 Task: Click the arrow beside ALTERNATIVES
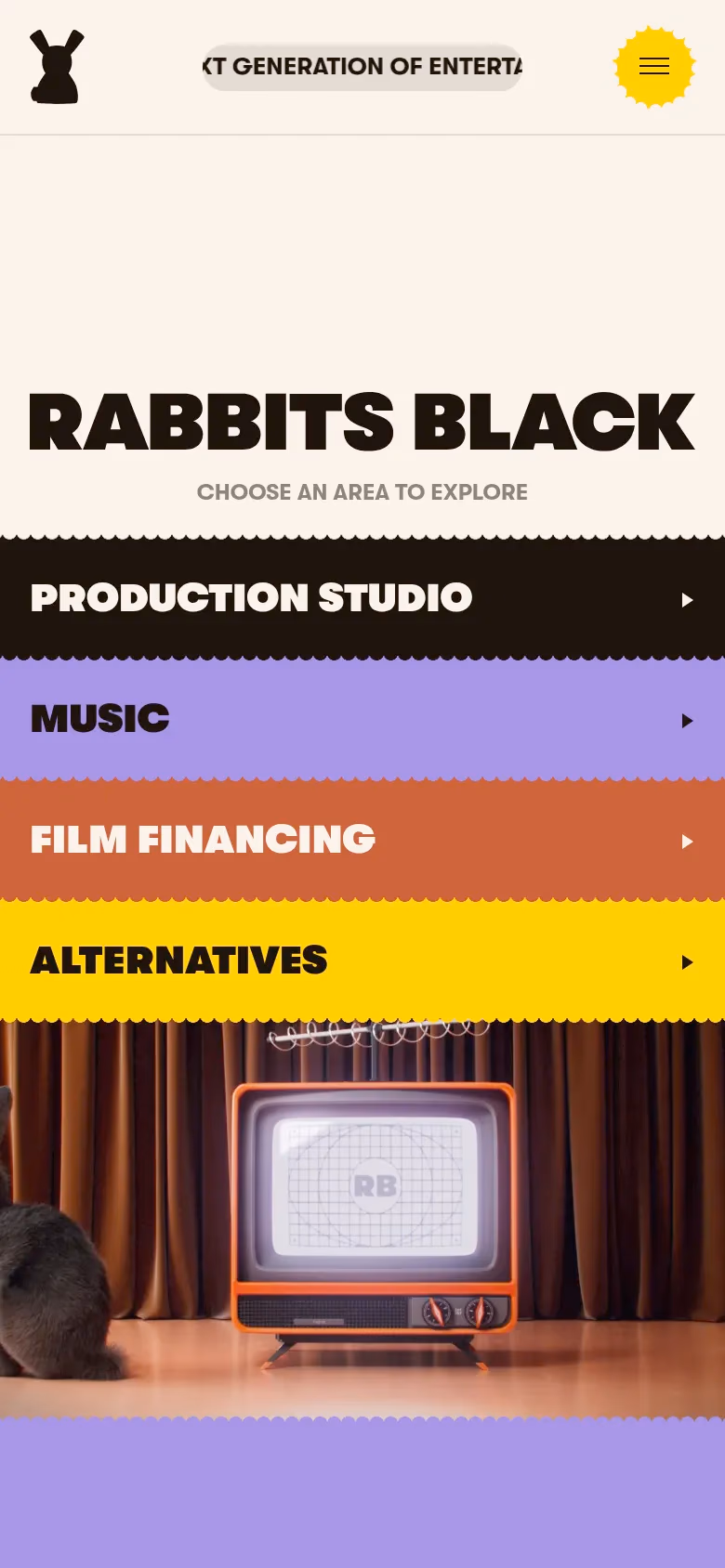tap(688, 962)
